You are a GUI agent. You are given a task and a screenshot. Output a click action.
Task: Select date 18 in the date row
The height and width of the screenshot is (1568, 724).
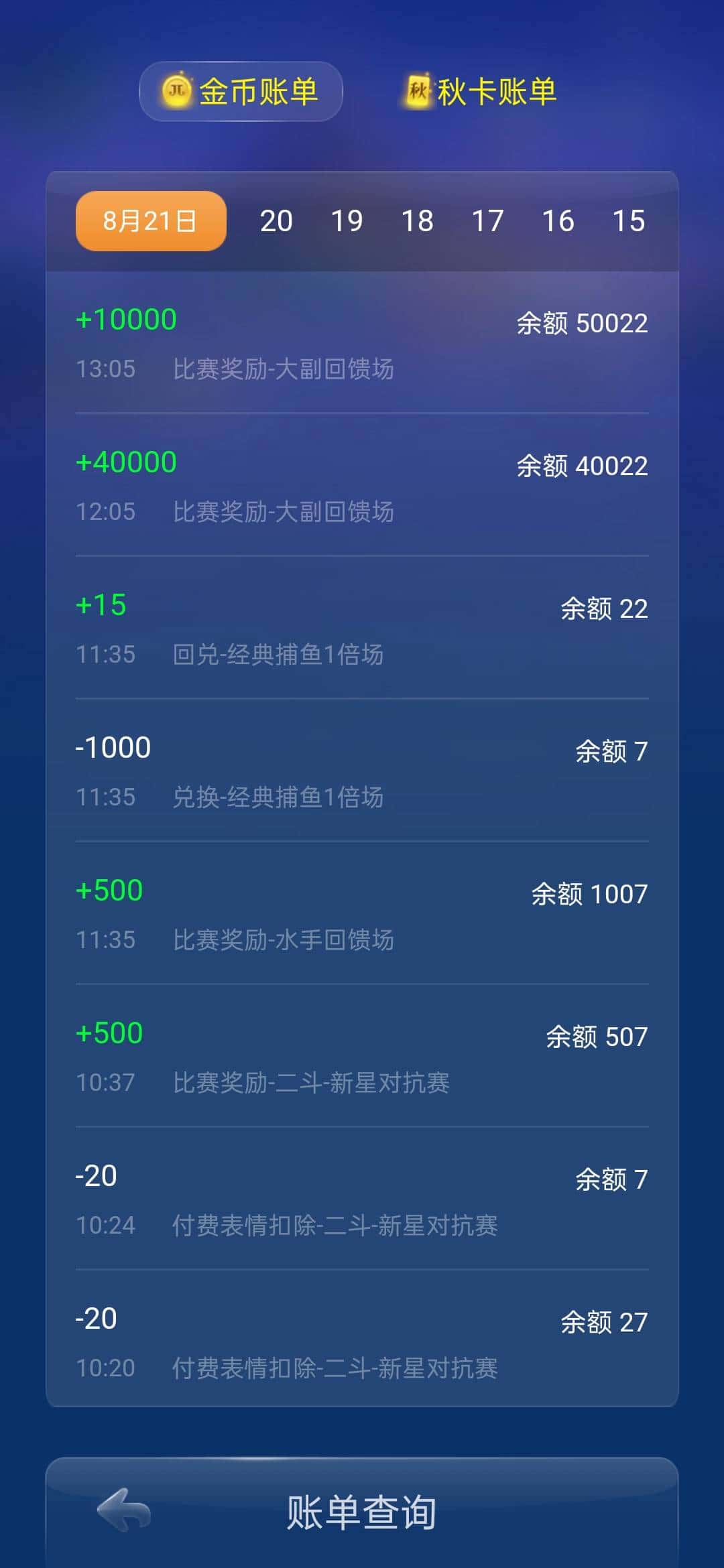point(418,220)
